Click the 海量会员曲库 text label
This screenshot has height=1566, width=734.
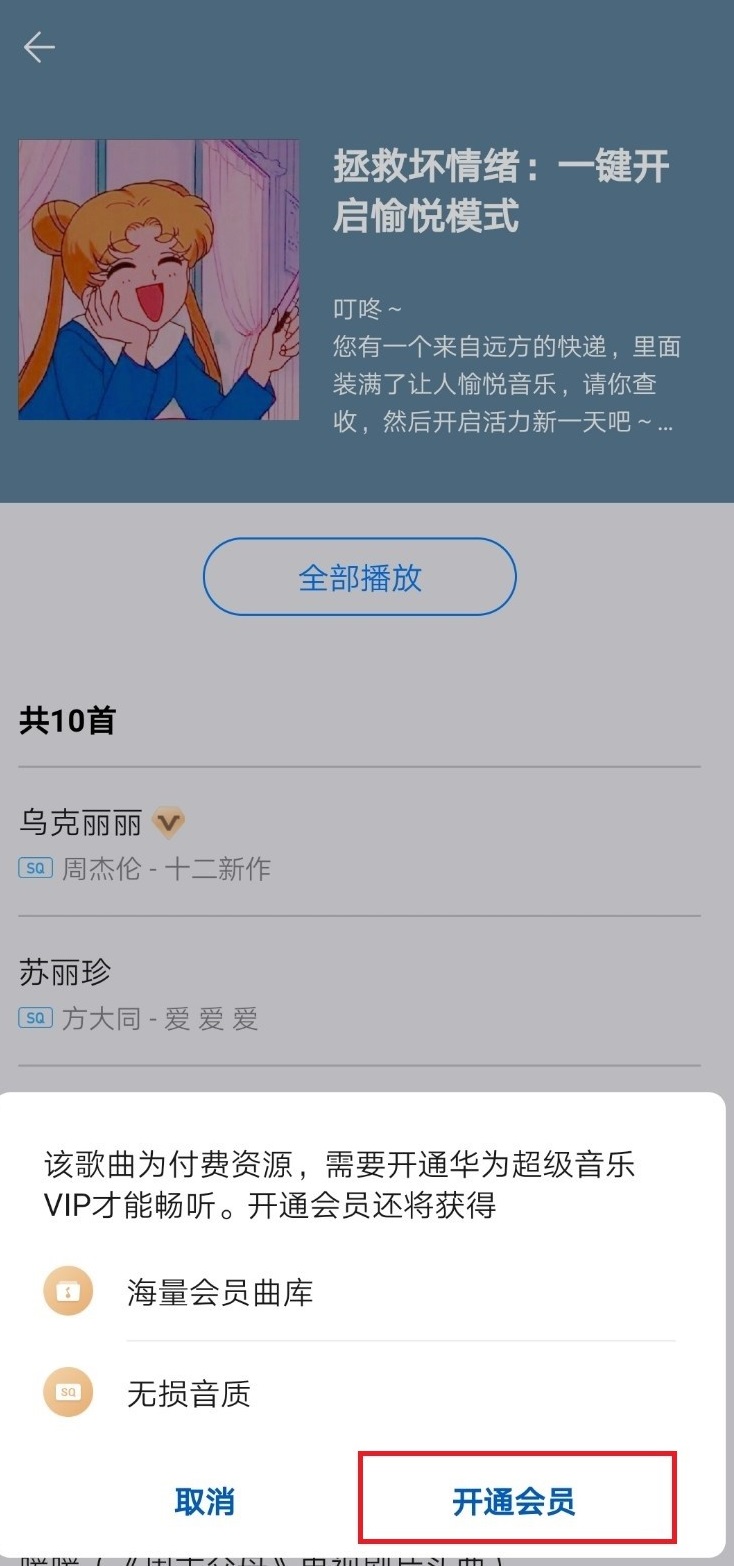point(221,1292)
